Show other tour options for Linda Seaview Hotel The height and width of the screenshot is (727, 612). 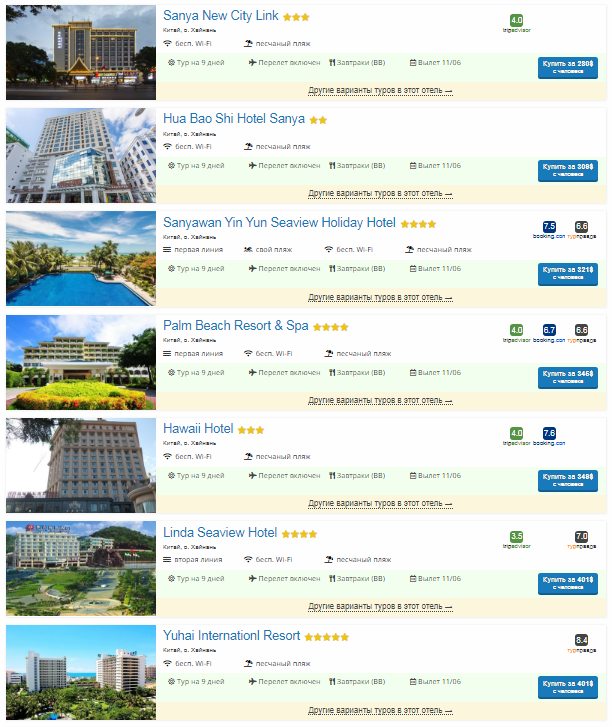pyautogui.click(x=380, y=607)
